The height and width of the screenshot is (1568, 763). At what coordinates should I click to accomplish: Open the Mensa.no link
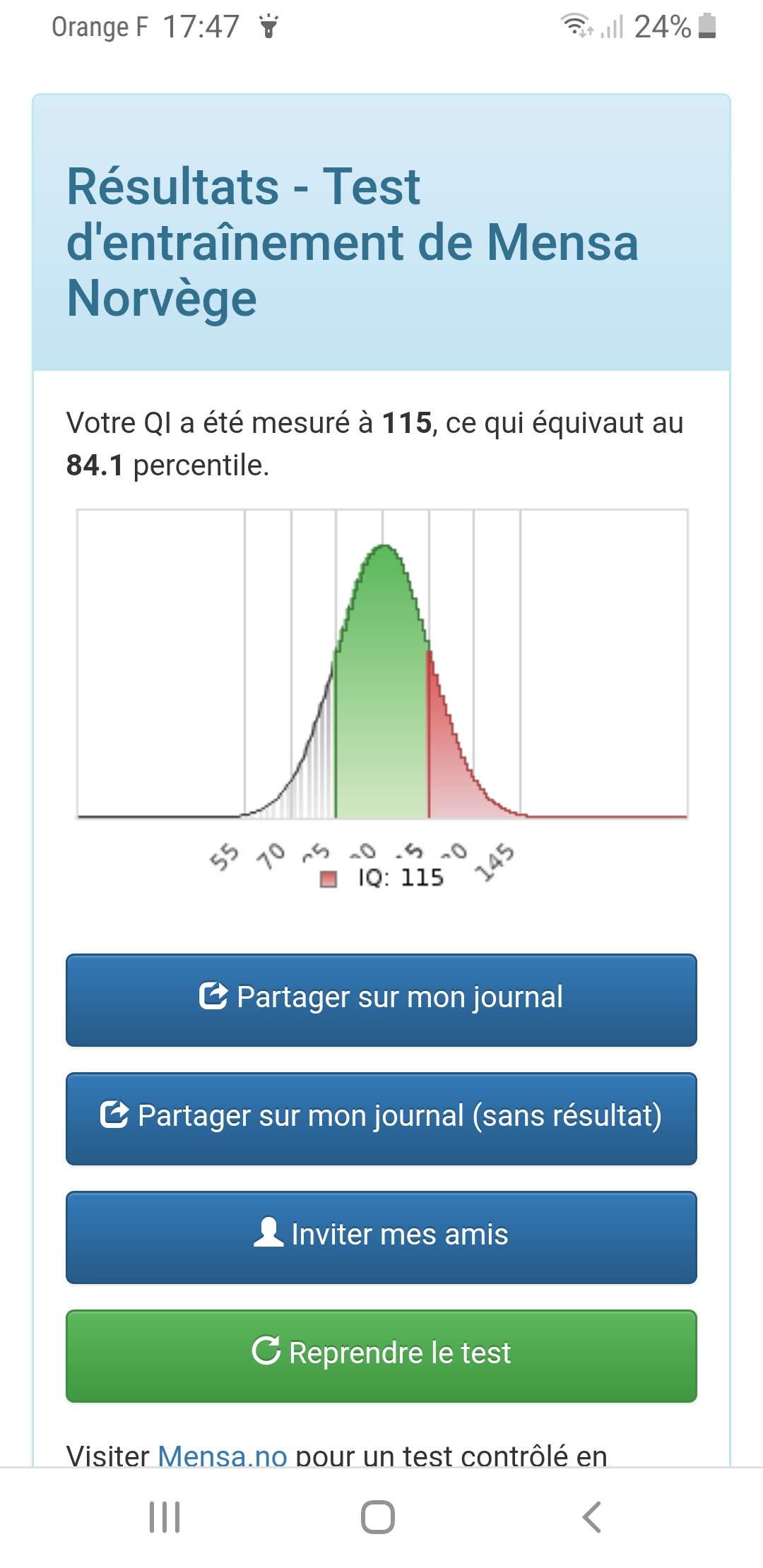click(x=223, y=1455)
